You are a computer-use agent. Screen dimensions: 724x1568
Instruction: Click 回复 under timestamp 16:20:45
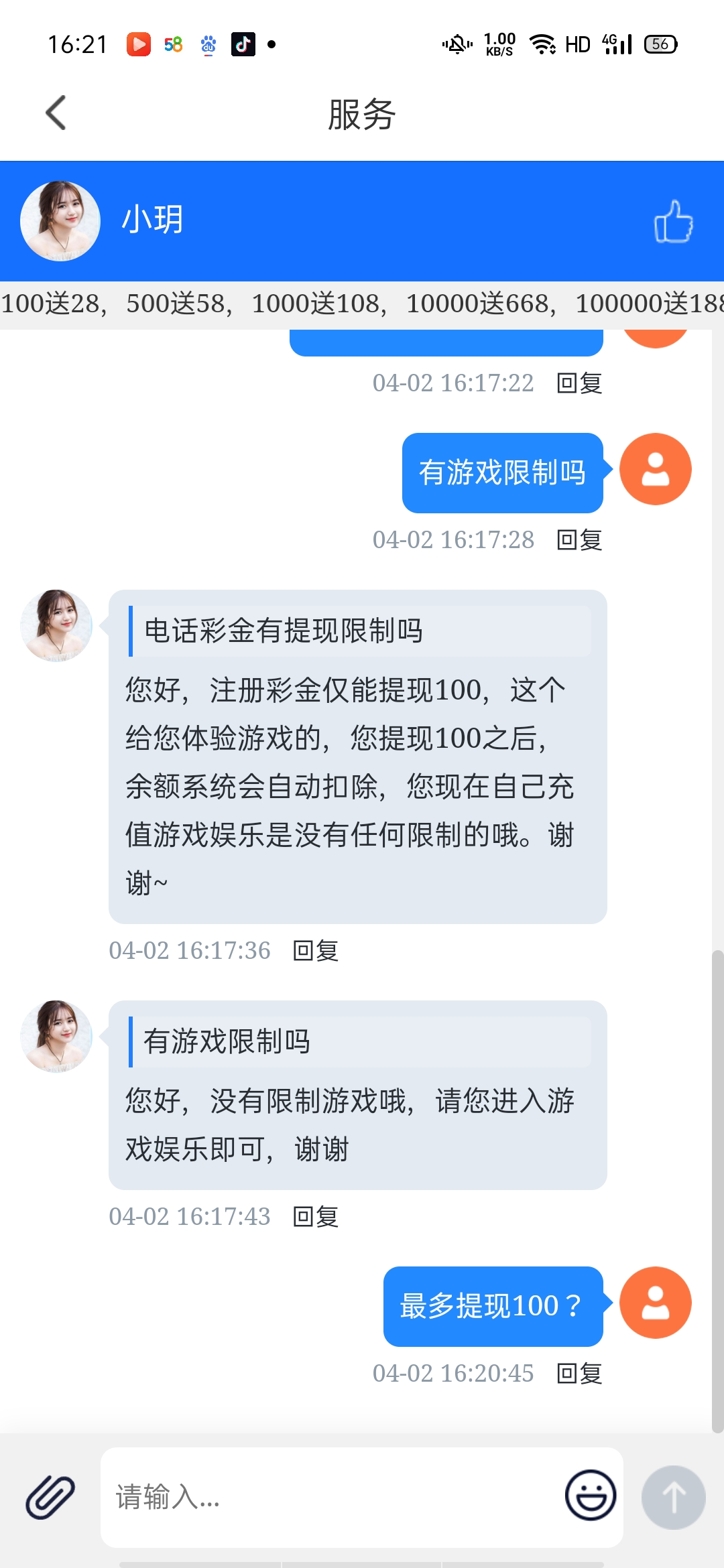tap(579, 1374)
